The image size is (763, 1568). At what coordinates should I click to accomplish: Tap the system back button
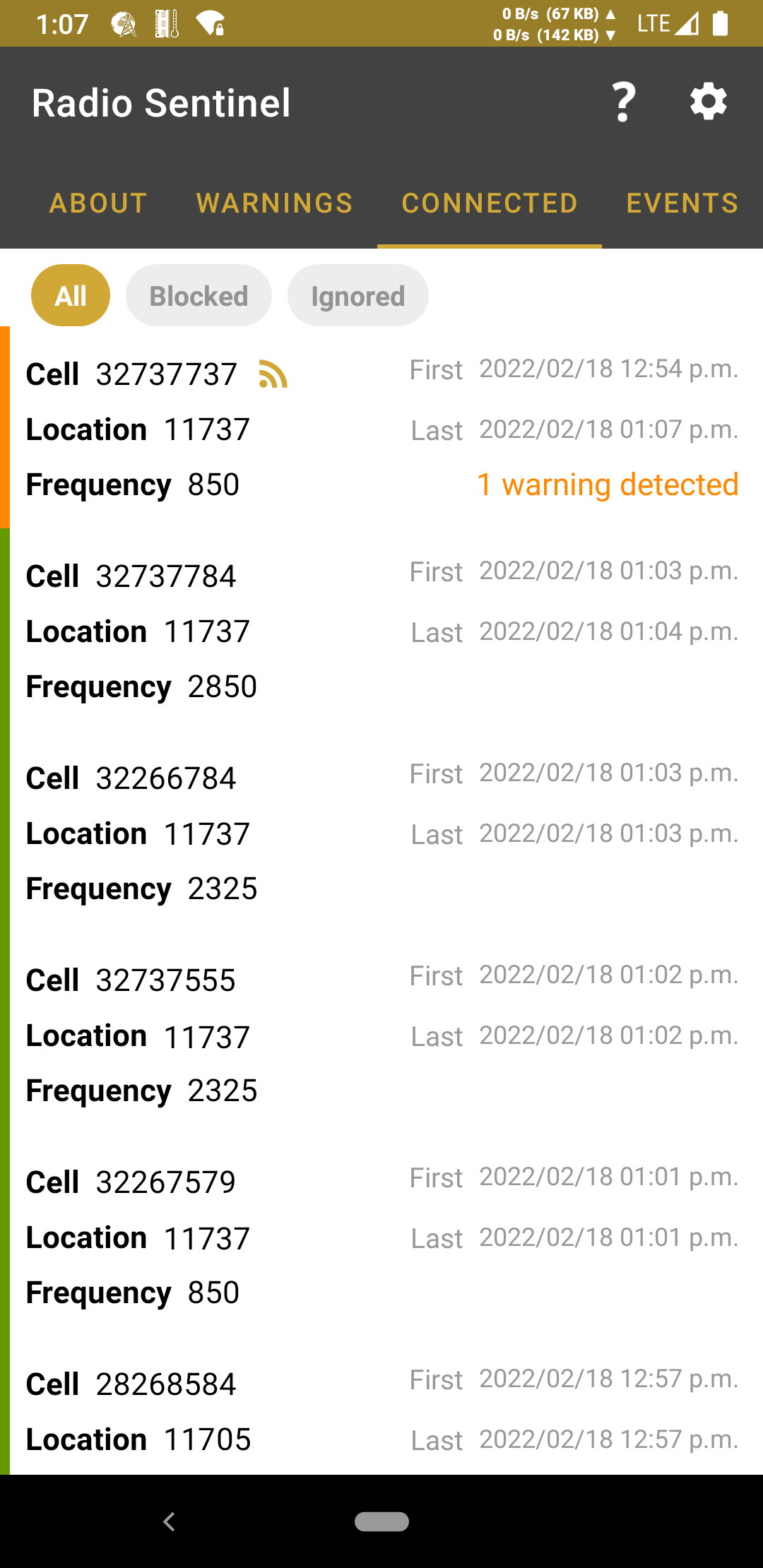169,1521
